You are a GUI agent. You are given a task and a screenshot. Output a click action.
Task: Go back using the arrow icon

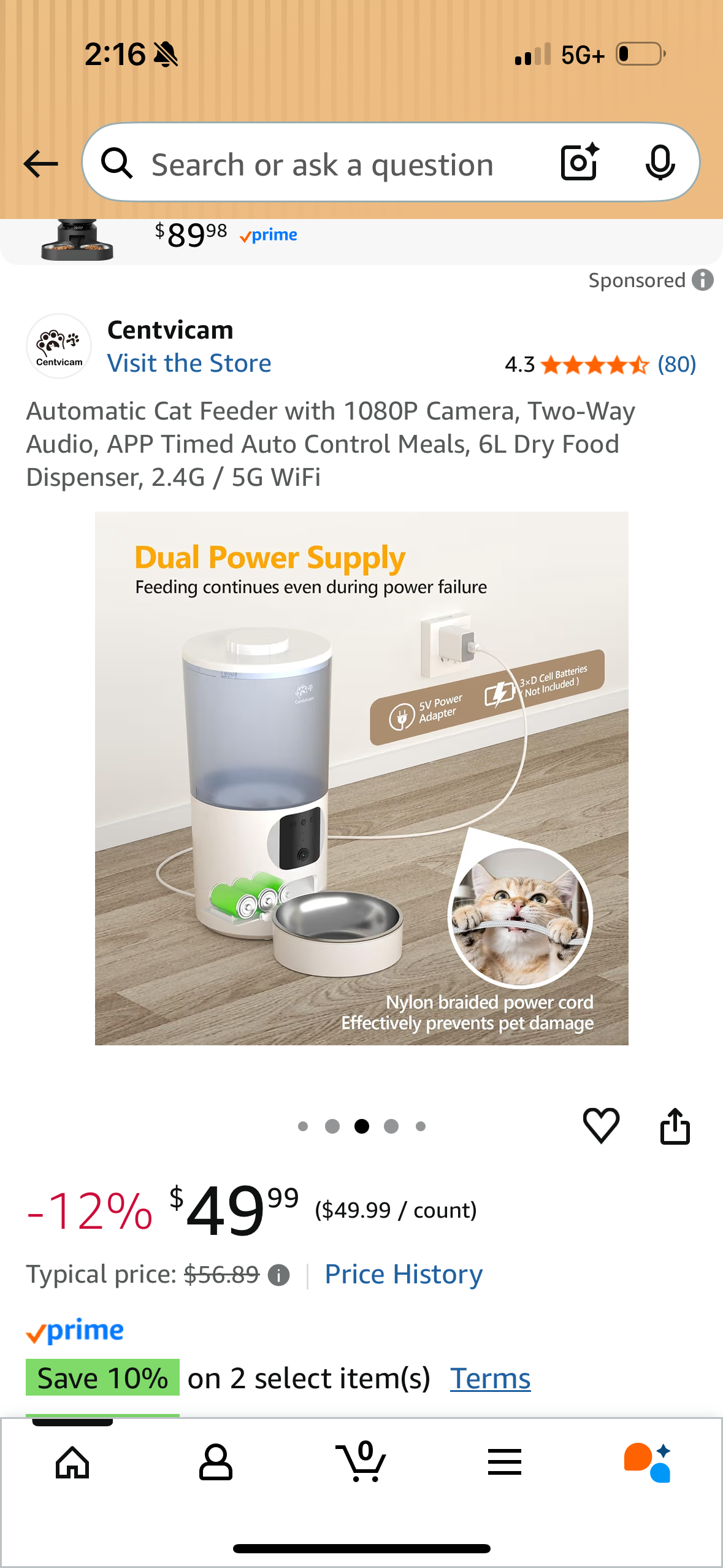40,164
